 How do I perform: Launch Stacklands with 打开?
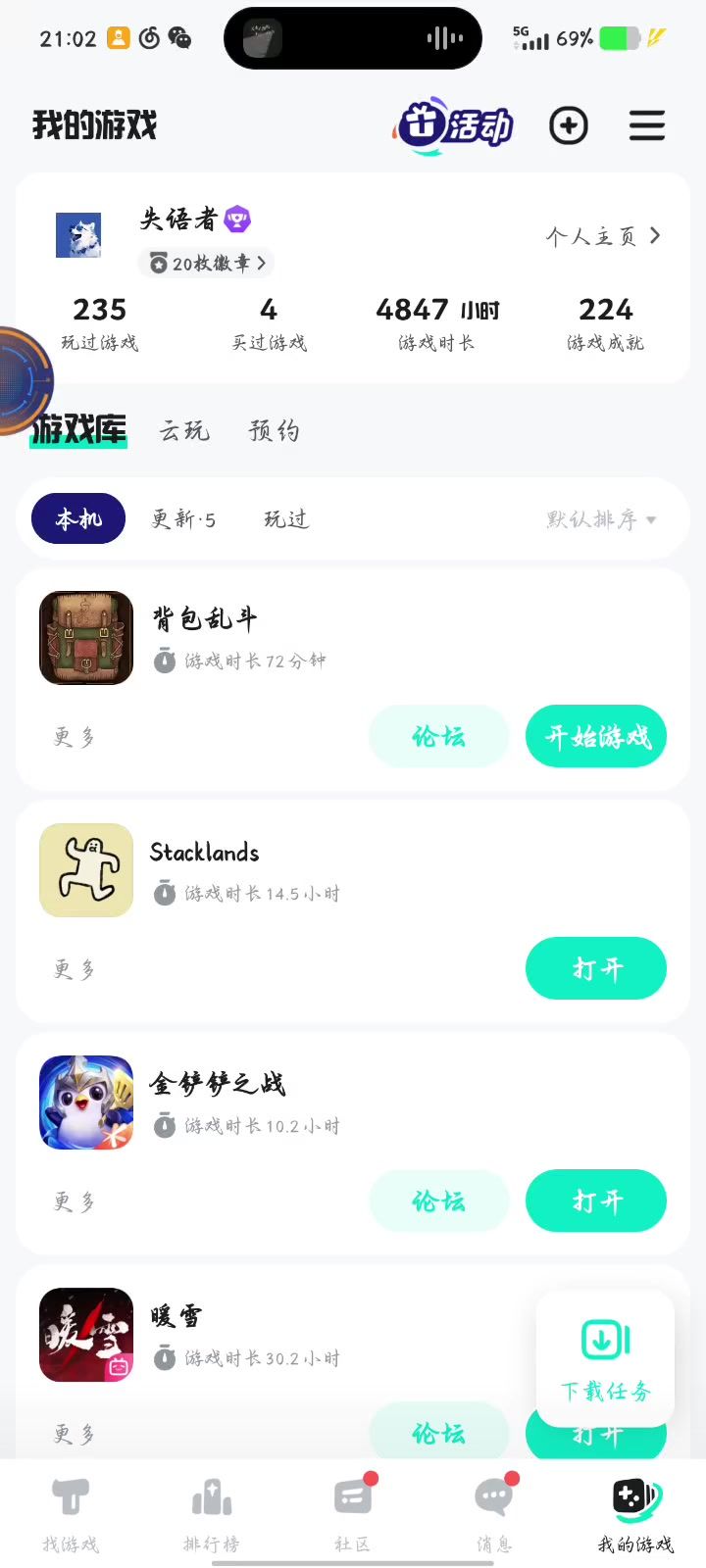[596, 969]
